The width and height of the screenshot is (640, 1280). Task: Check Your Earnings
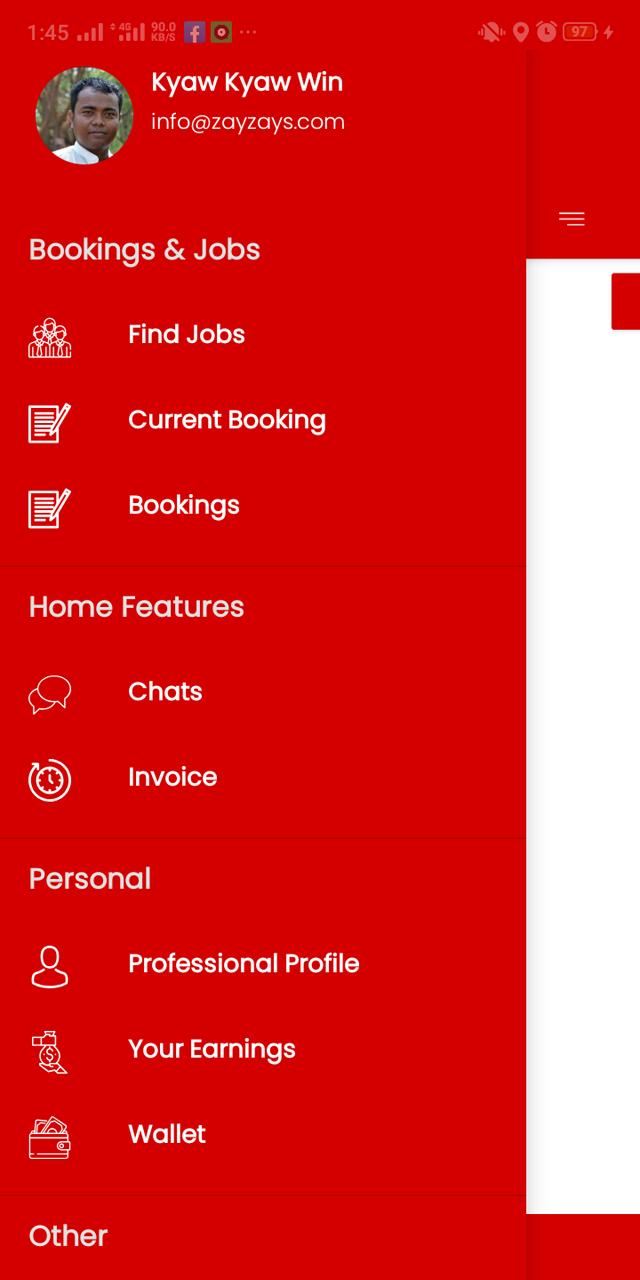(x=211, y=1049)
